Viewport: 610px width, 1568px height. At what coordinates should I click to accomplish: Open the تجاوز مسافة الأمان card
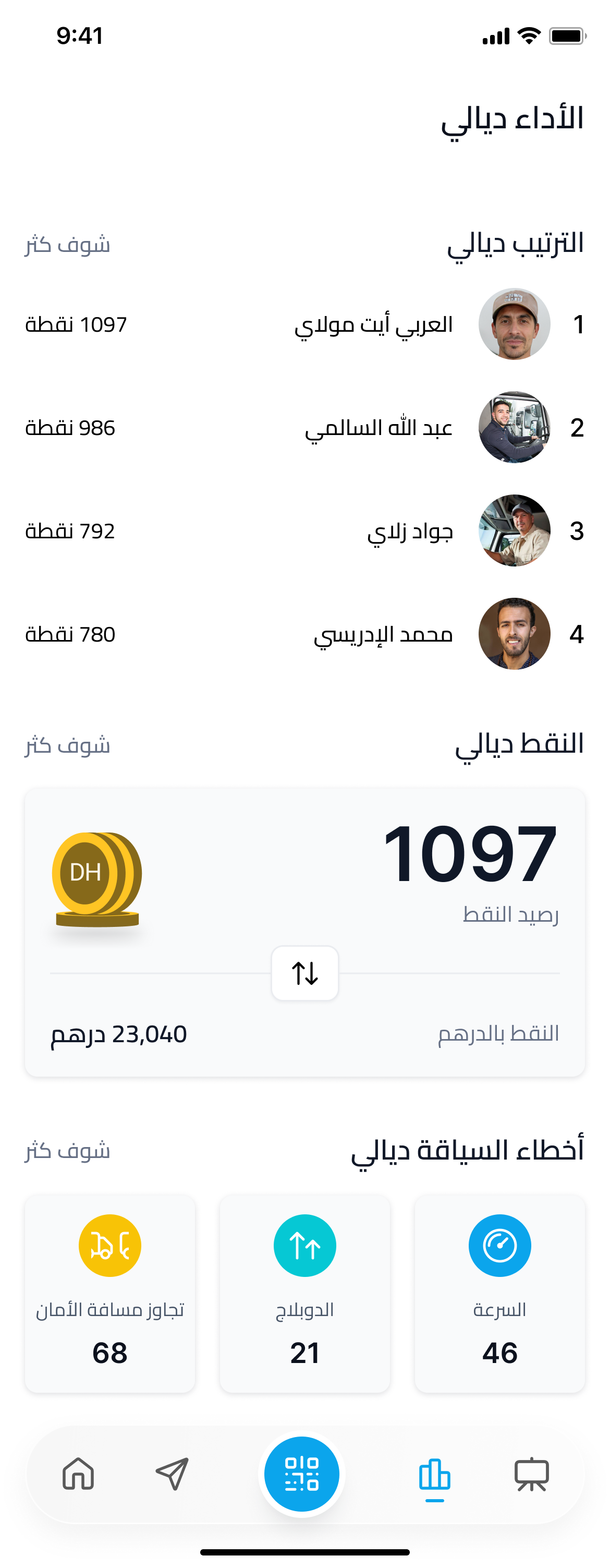[x=110, y=1293]
